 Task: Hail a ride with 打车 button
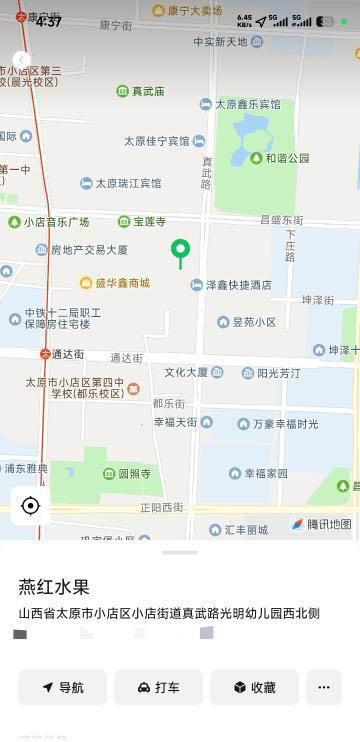click(158, 687)
